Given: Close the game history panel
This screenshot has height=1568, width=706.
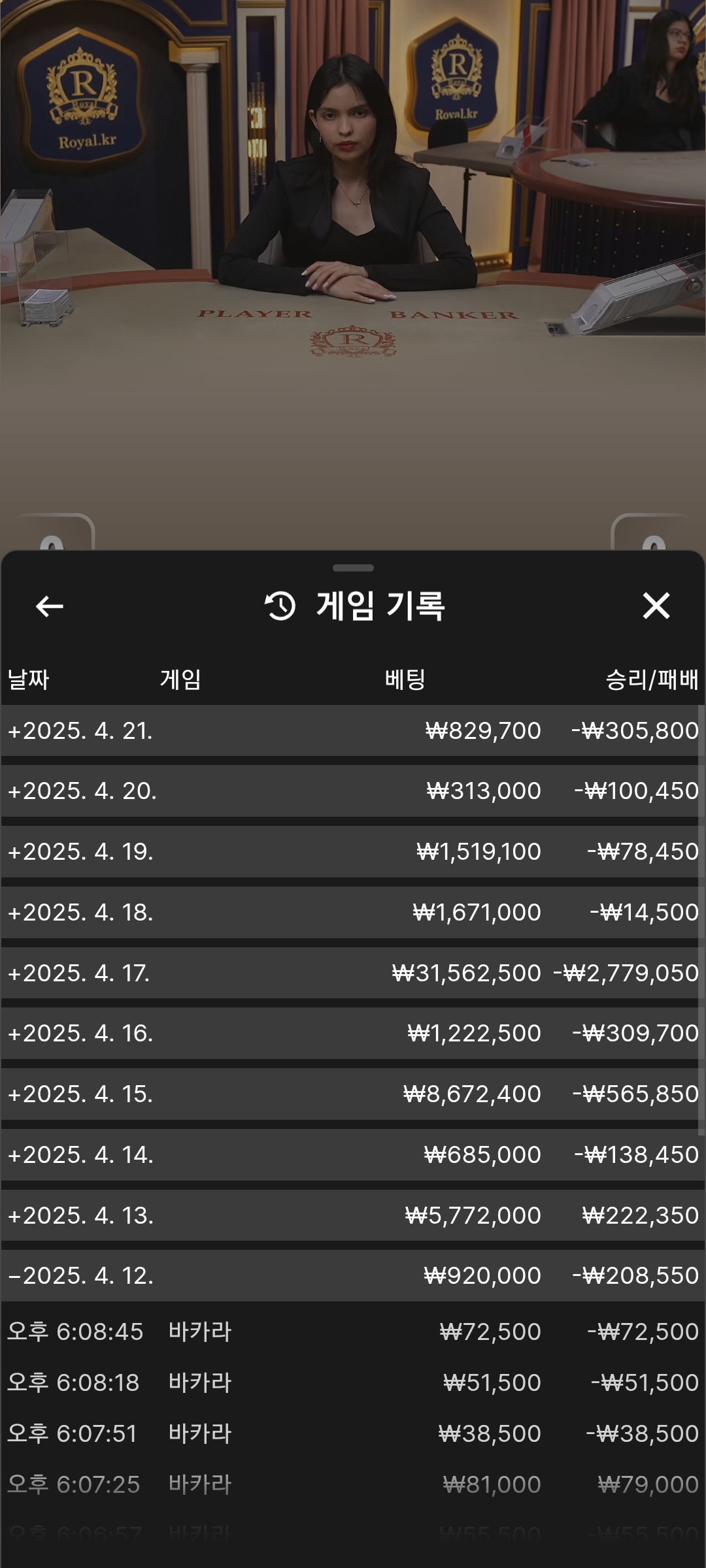Looking at the screenshot, I should pyautogui.click(x=656, y=606).
